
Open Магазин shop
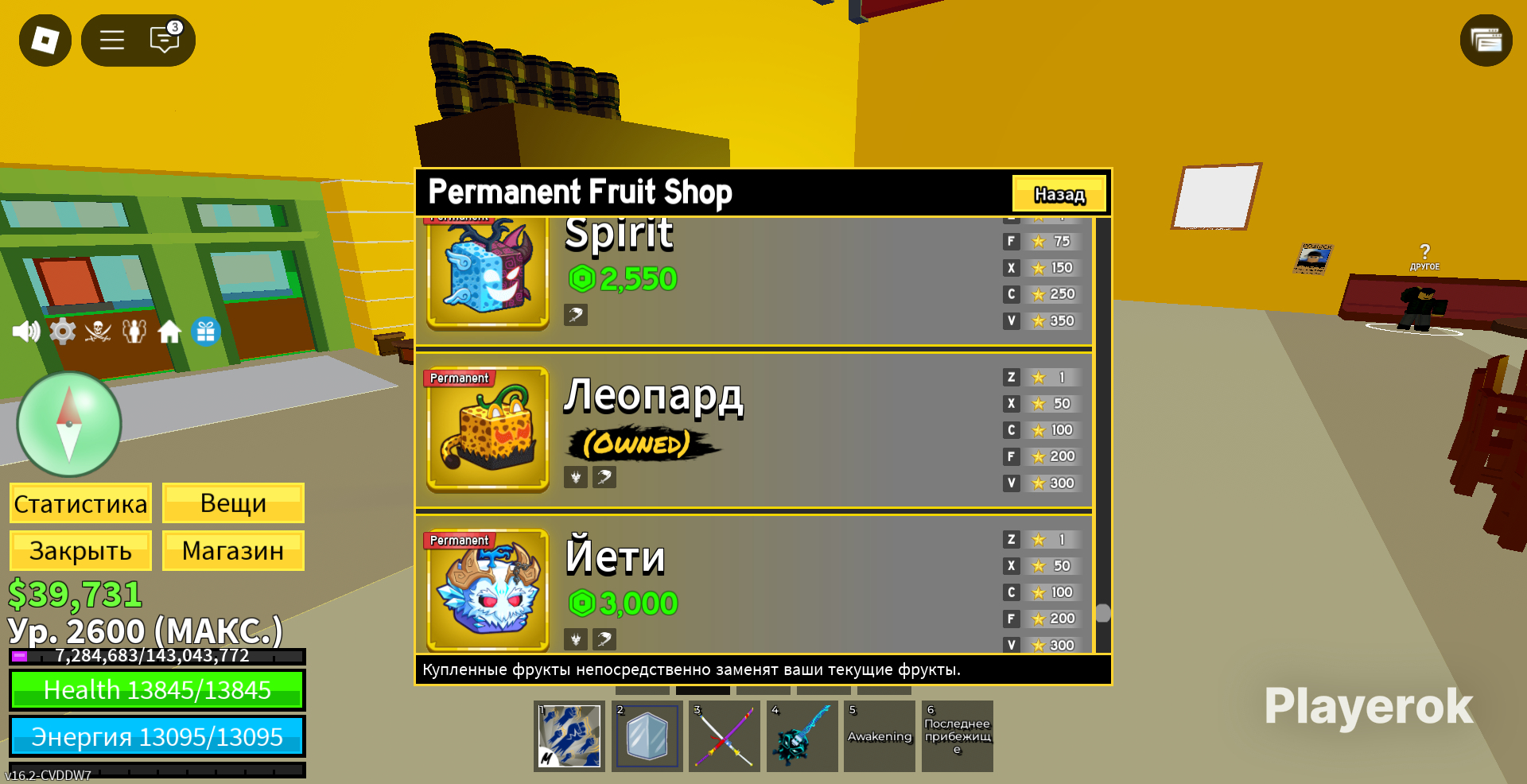(x=233, y=550)
